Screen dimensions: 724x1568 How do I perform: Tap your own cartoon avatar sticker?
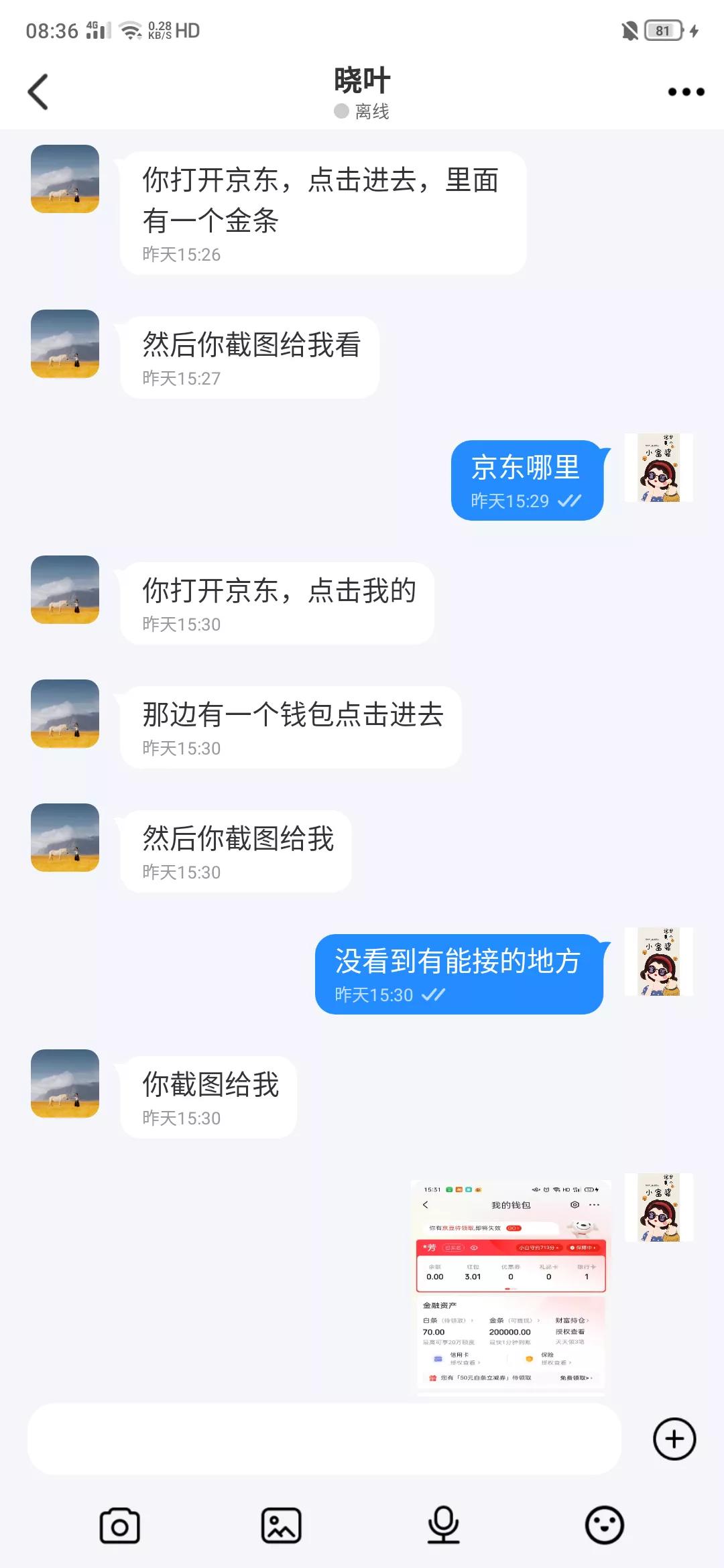coord(657,469)
